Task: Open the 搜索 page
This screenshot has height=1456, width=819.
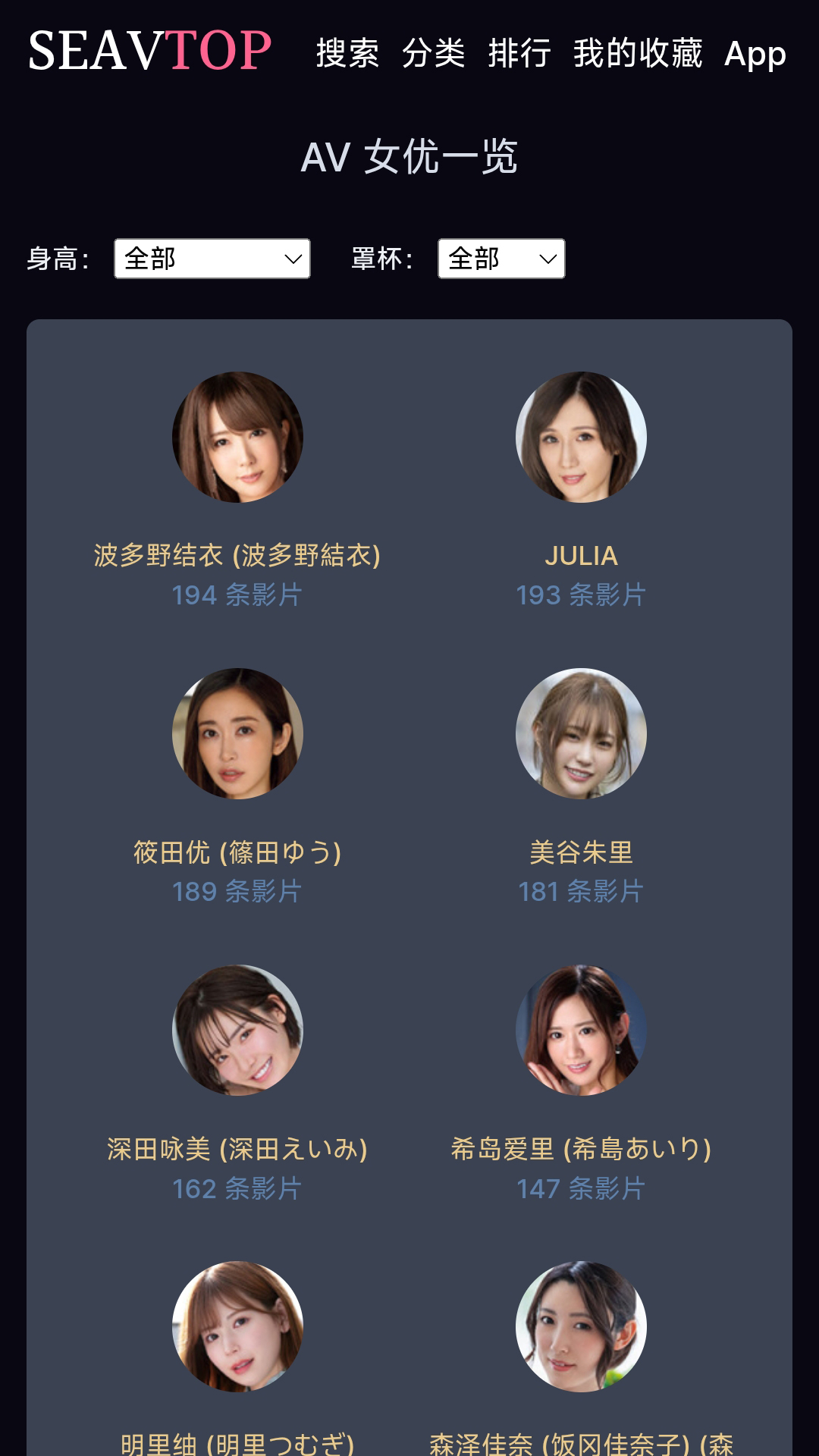Action: (x=347, y=53)
